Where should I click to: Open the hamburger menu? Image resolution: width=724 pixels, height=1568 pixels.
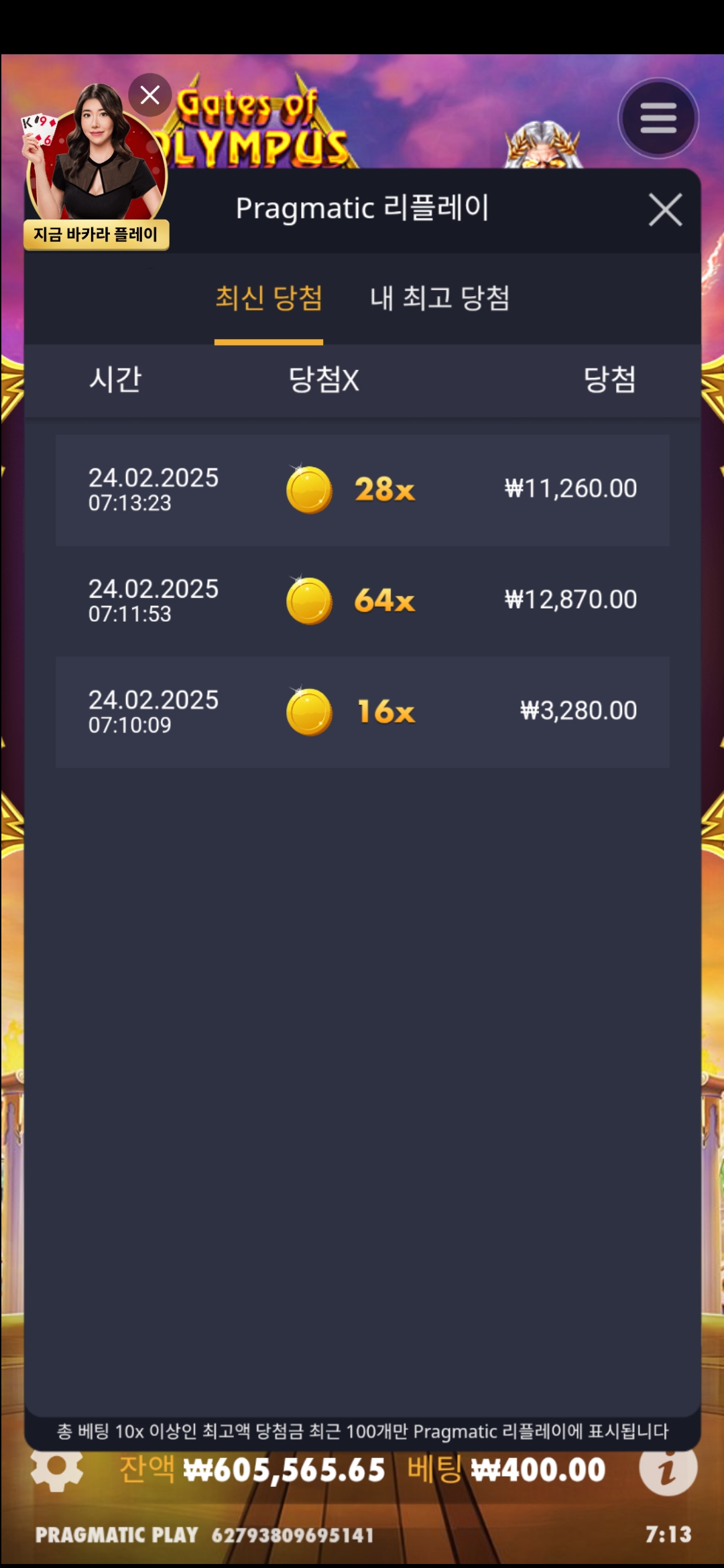[658, 119]
